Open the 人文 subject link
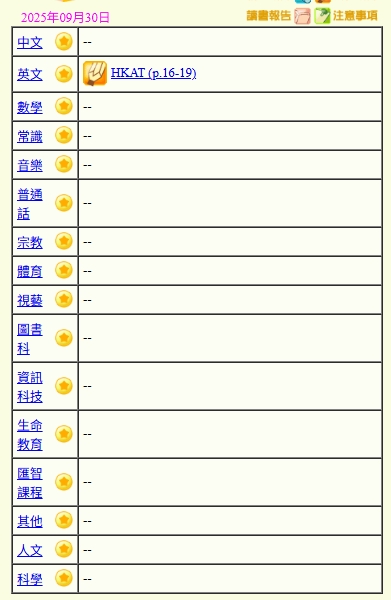The height and width of the screenshot is (600, 391). pyautogui.click(x=30, y=550)
